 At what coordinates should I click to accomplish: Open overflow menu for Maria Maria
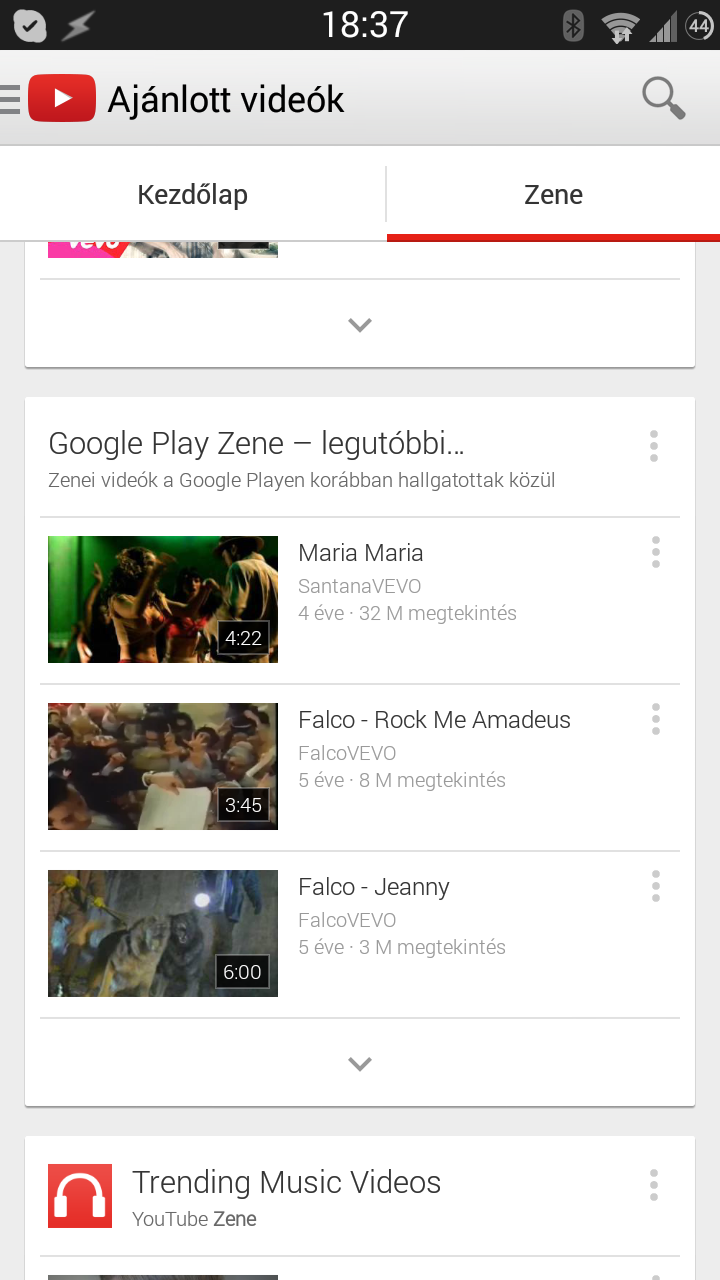tap(656, 552)
